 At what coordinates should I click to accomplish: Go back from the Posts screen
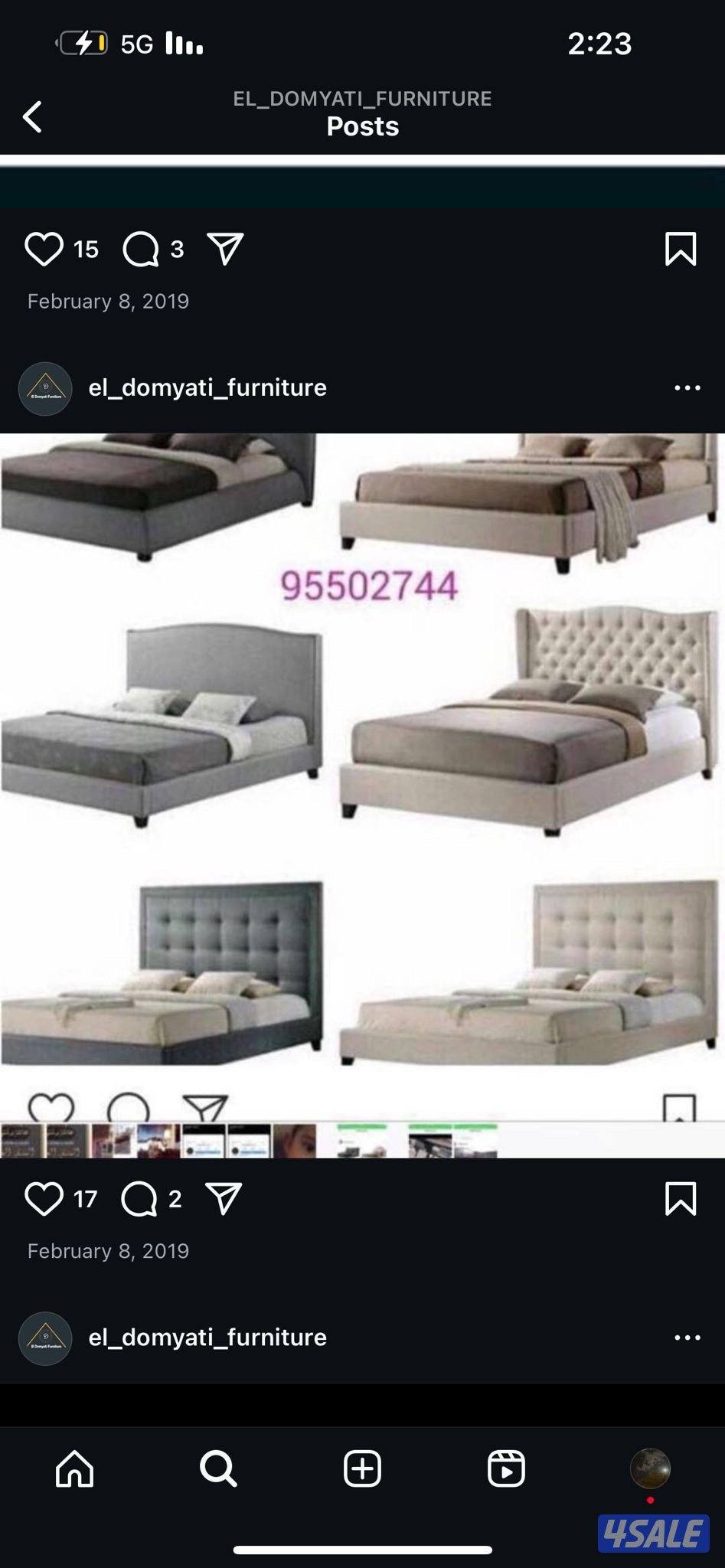click(32, 117)
